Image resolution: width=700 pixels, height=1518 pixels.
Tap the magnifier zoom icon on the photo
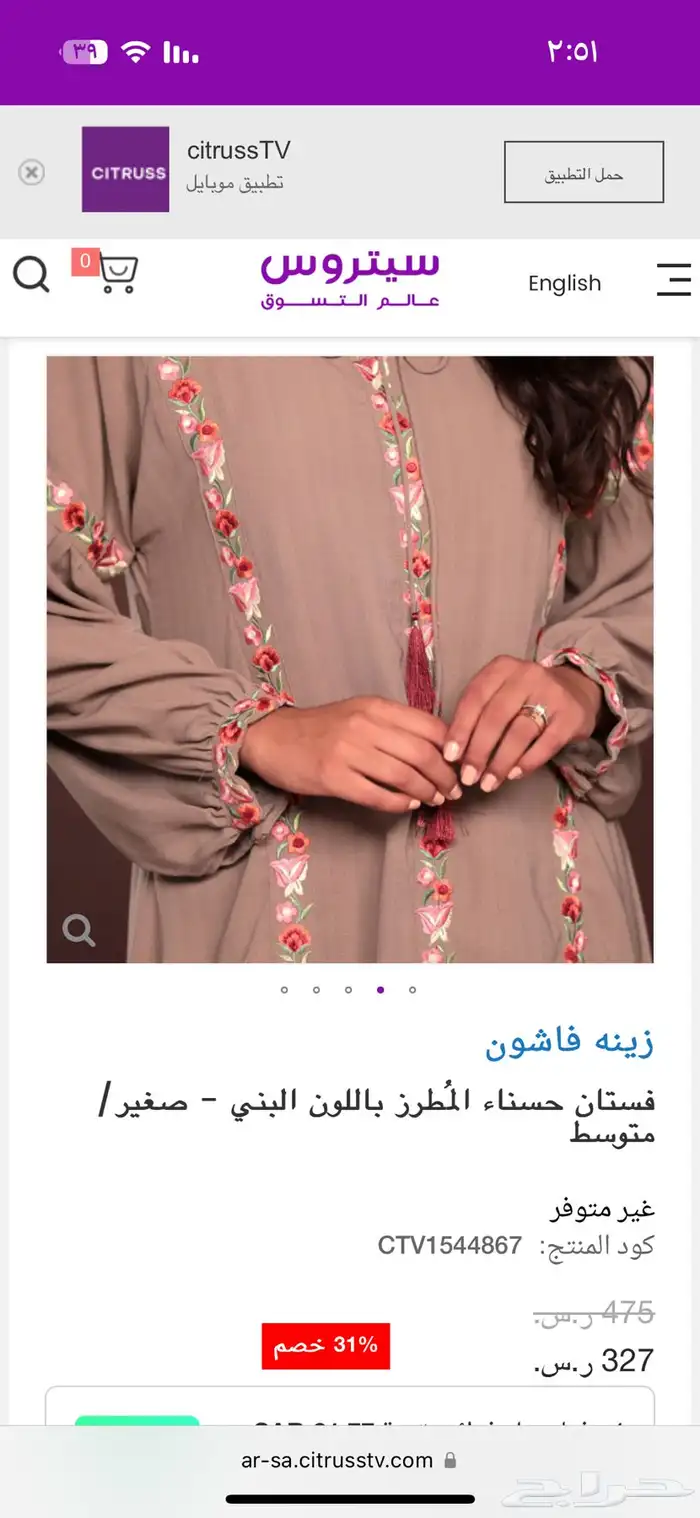79,931
